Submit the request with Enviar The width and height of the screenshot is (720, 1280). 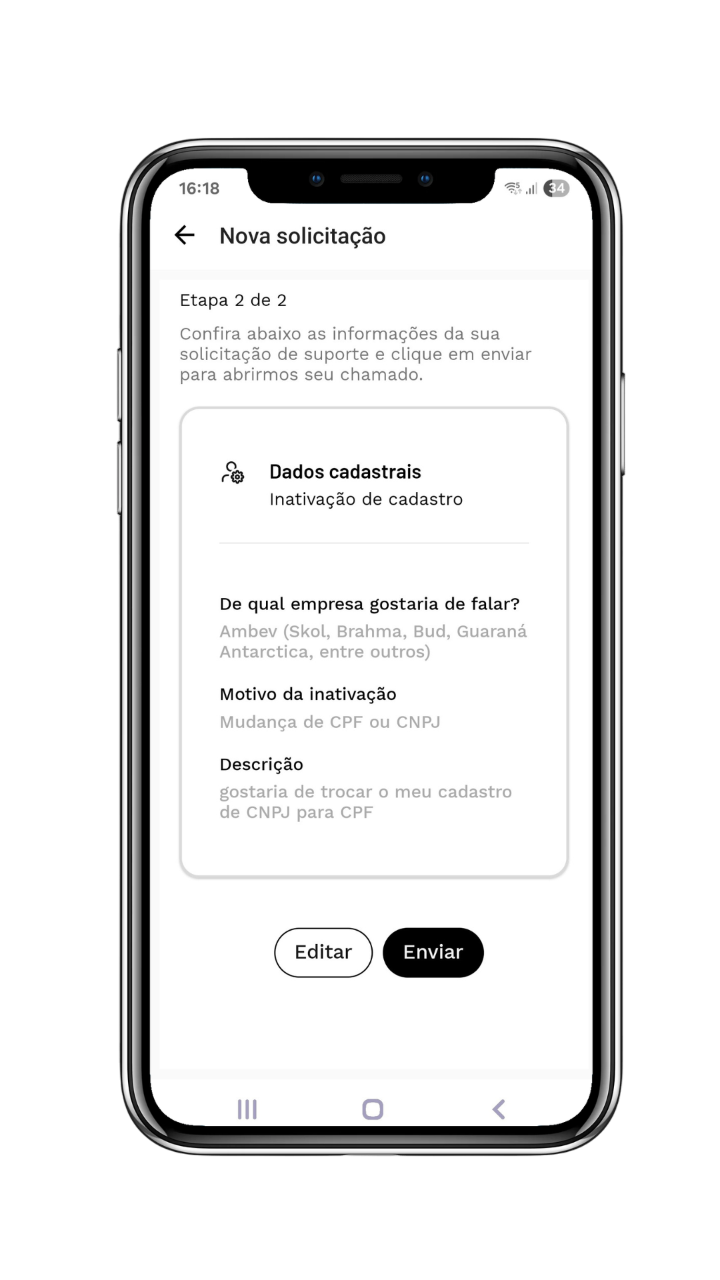click(x=433, y=952)
